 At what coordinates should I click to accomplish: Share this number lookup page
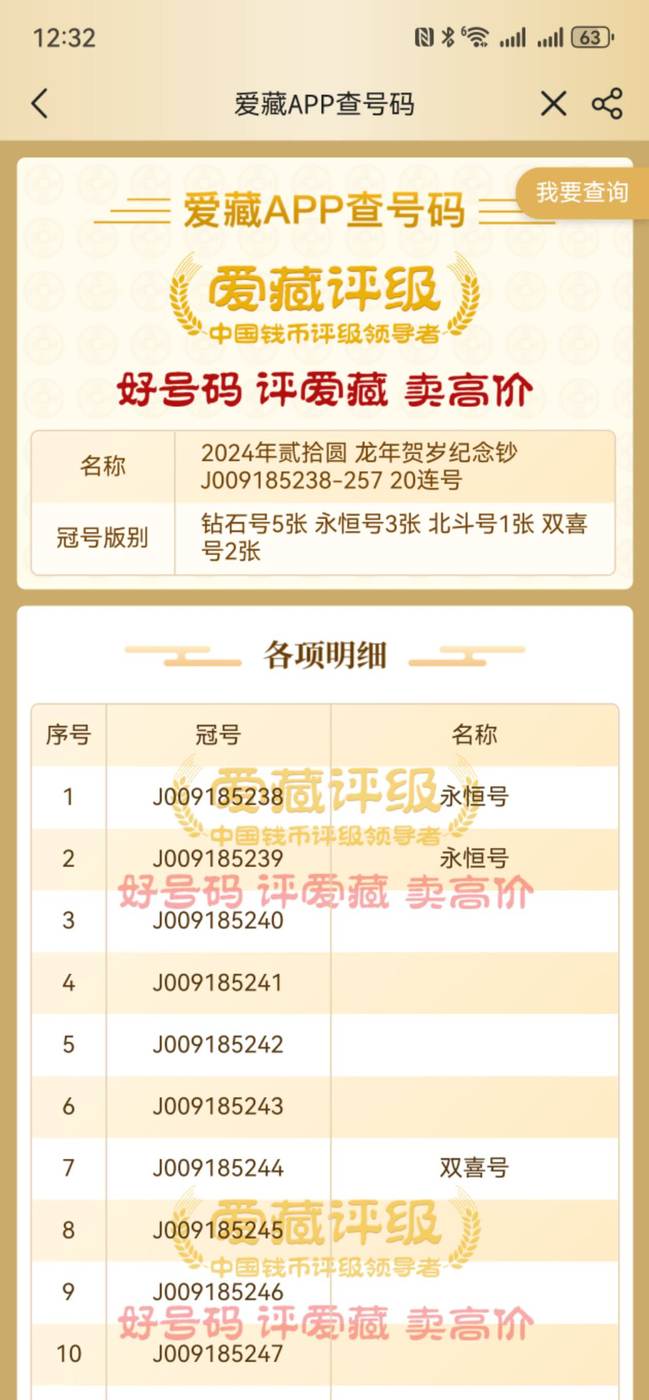click(607, 104)
